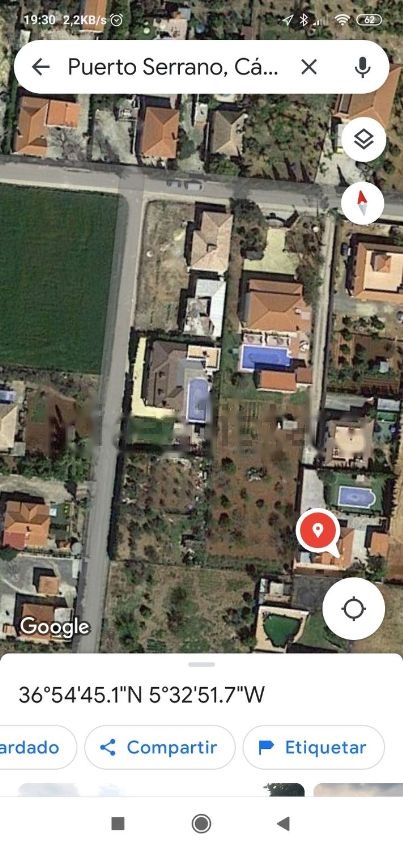Start voice search with the microphone
The width and height of the screenshot is (403, 850).
[x=362, y=67]
